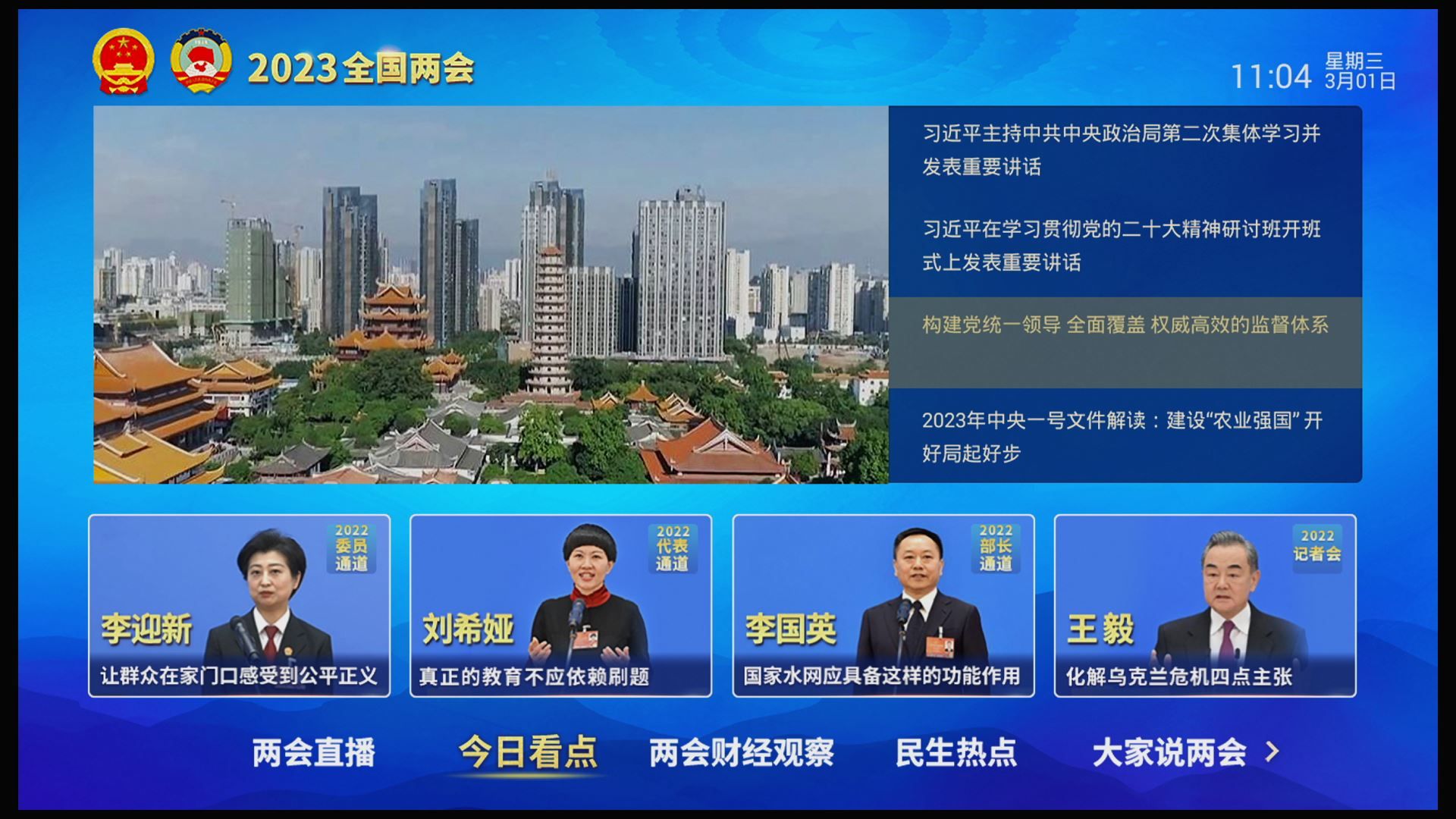Open headline 习近平在学习贯彻党的二十大精神研讨班
This screenshot has width=1456, height=819.
[x=1124, y=246]
